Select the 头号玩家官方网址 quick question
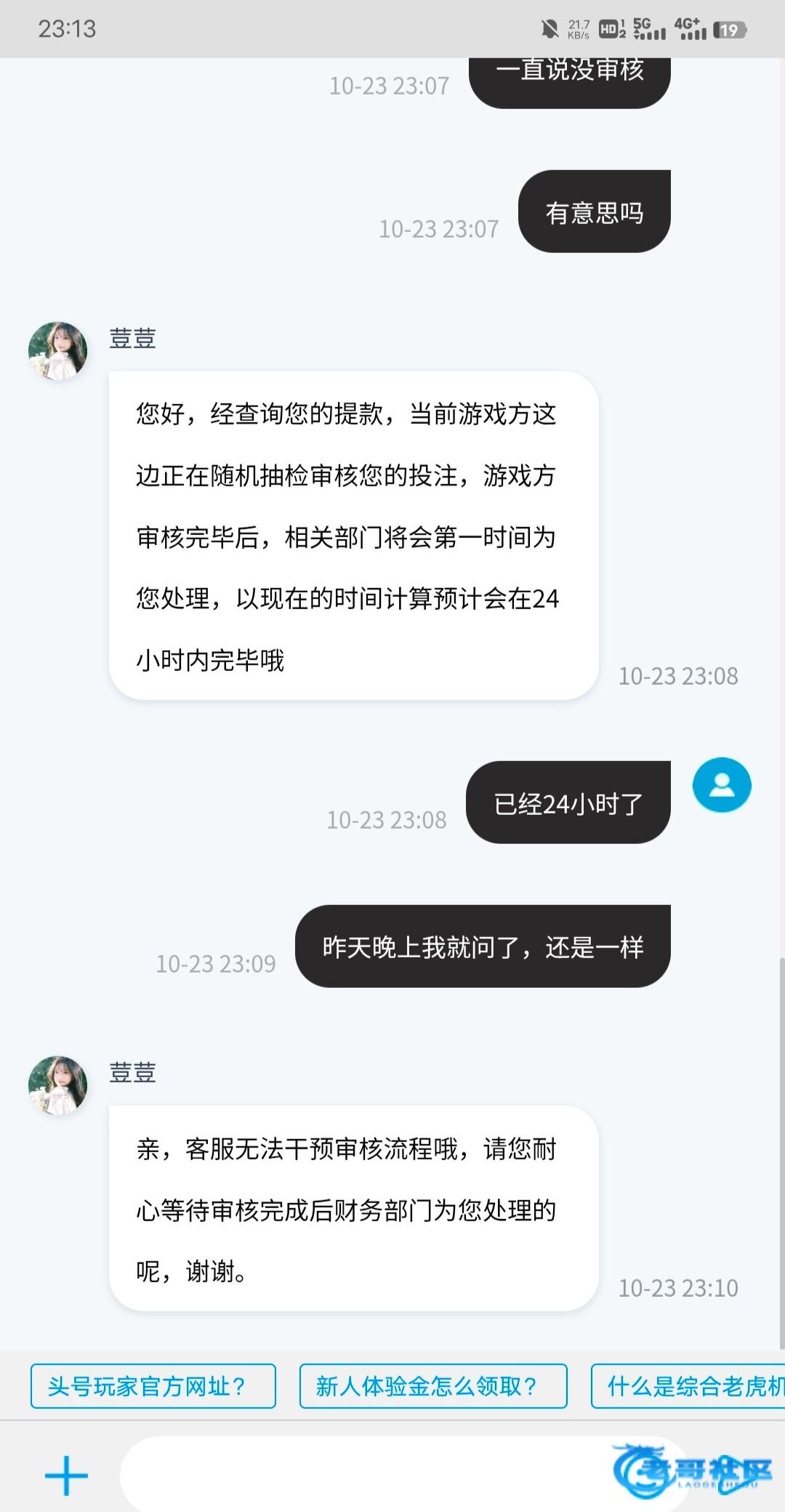 pyautogui.click(x=153, y=1386)
